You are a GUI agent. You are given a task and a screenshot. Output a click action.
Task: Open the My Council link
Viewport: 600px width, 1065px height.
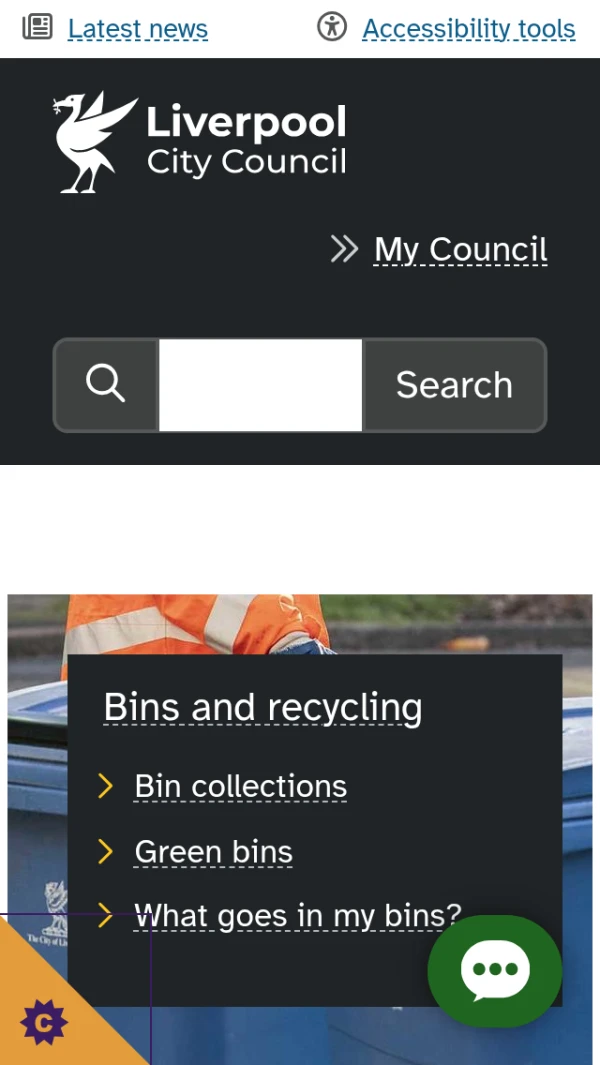point(460,249)
